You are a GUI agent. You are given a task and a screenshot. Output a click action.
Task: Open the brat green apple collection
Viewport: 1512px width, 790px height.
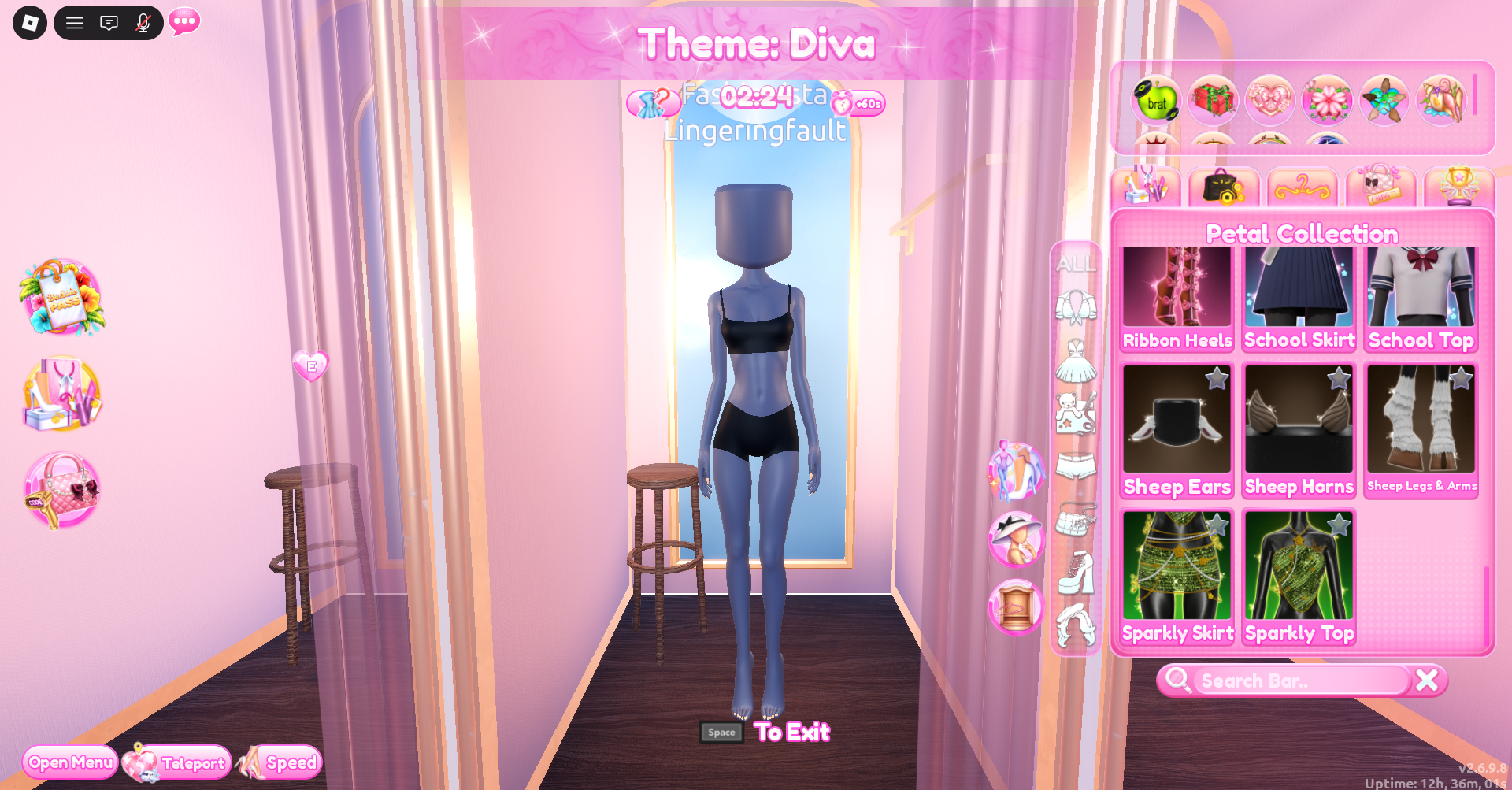pyautogui.click(x=1156, y=102)
